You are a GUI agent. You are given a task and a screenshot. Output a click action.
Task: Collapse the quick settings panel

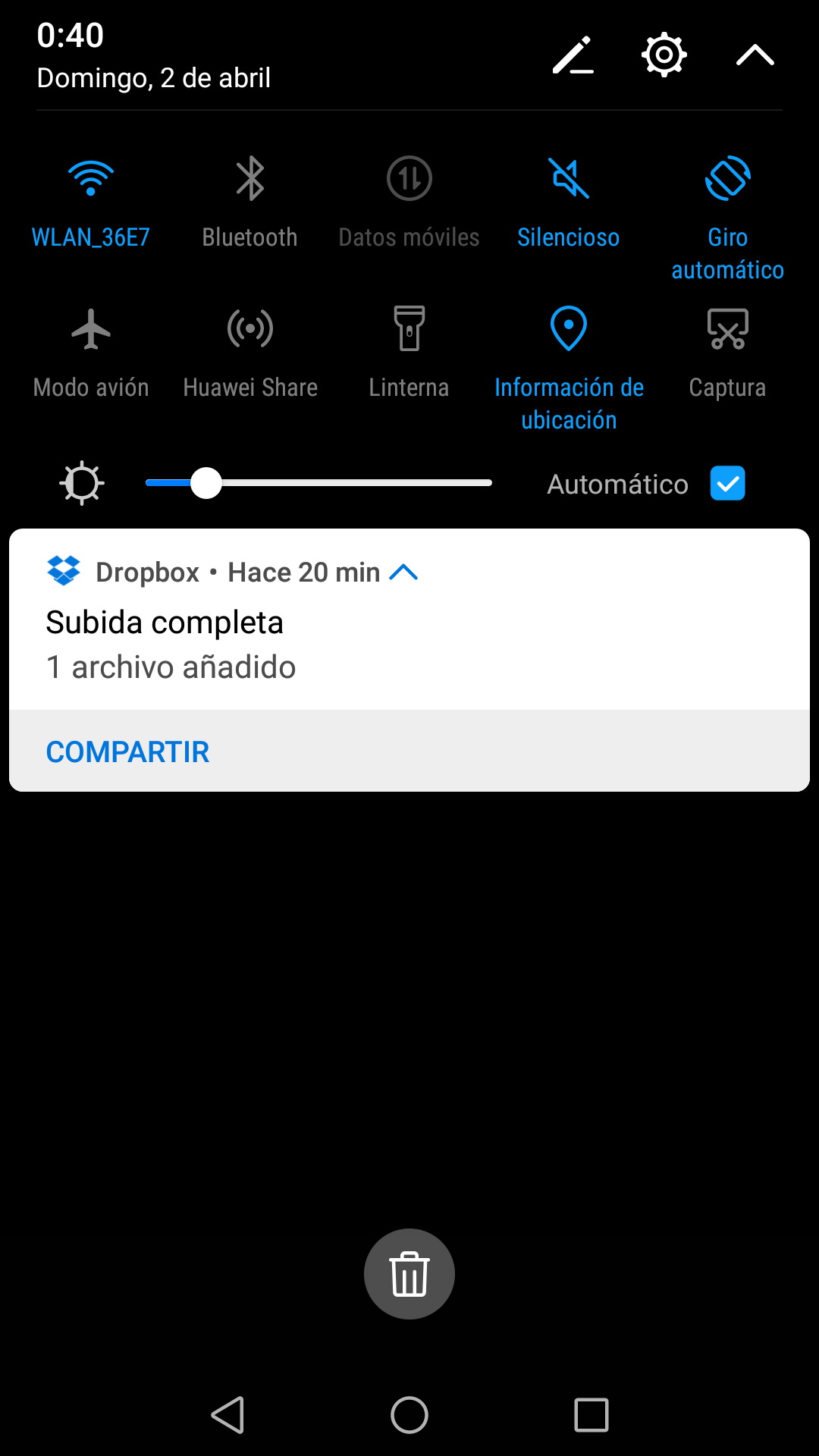tap(755, 55)
